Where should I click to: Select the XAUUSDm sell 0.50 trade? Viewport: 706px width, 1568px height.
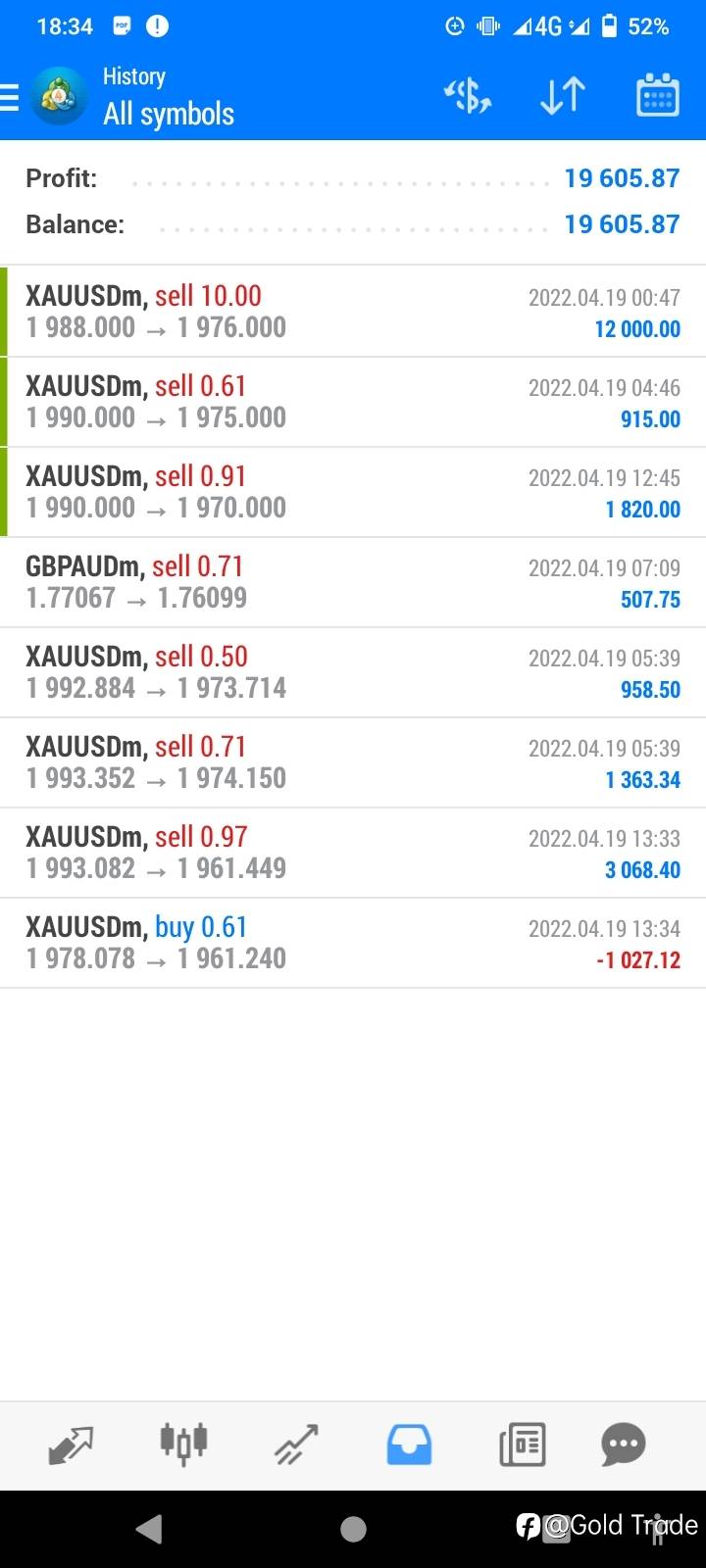tap(353, 672)
